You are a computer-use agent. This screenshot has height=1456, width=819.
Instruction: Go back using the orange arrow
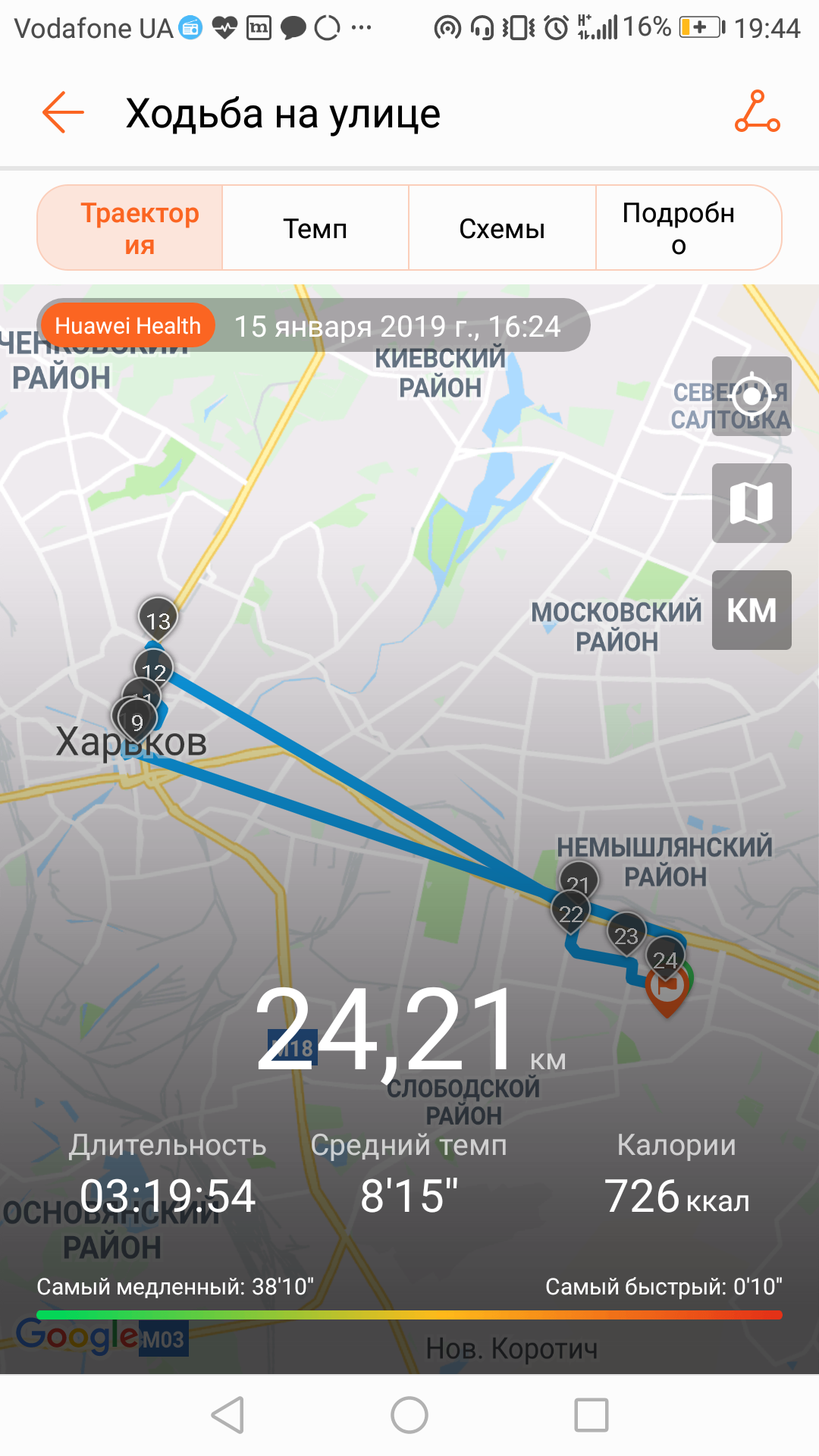(63, 113)
